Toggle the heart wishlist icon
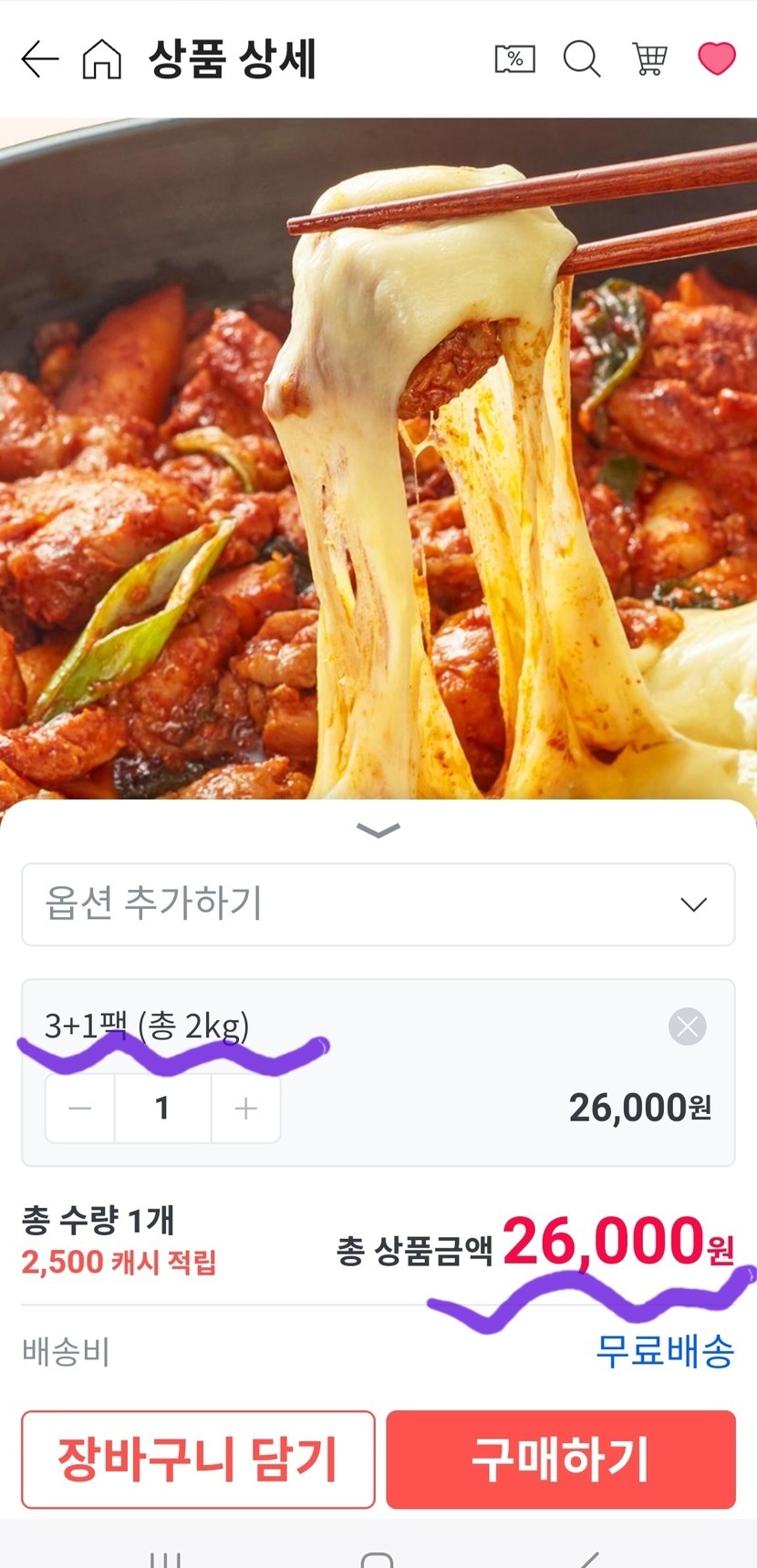This screenshot has height=1568, width=757. coord(716,59)
